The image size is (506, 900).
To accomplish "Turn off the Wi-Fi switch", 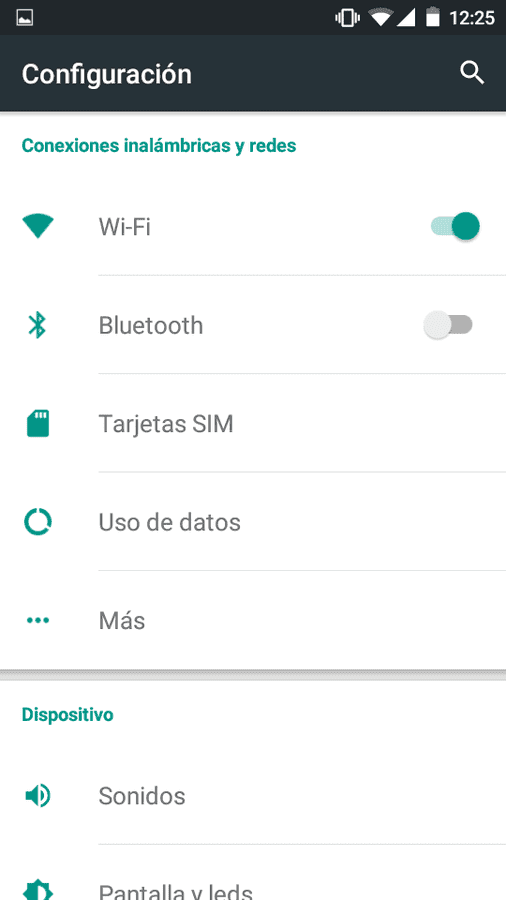I will pos(455,226).
